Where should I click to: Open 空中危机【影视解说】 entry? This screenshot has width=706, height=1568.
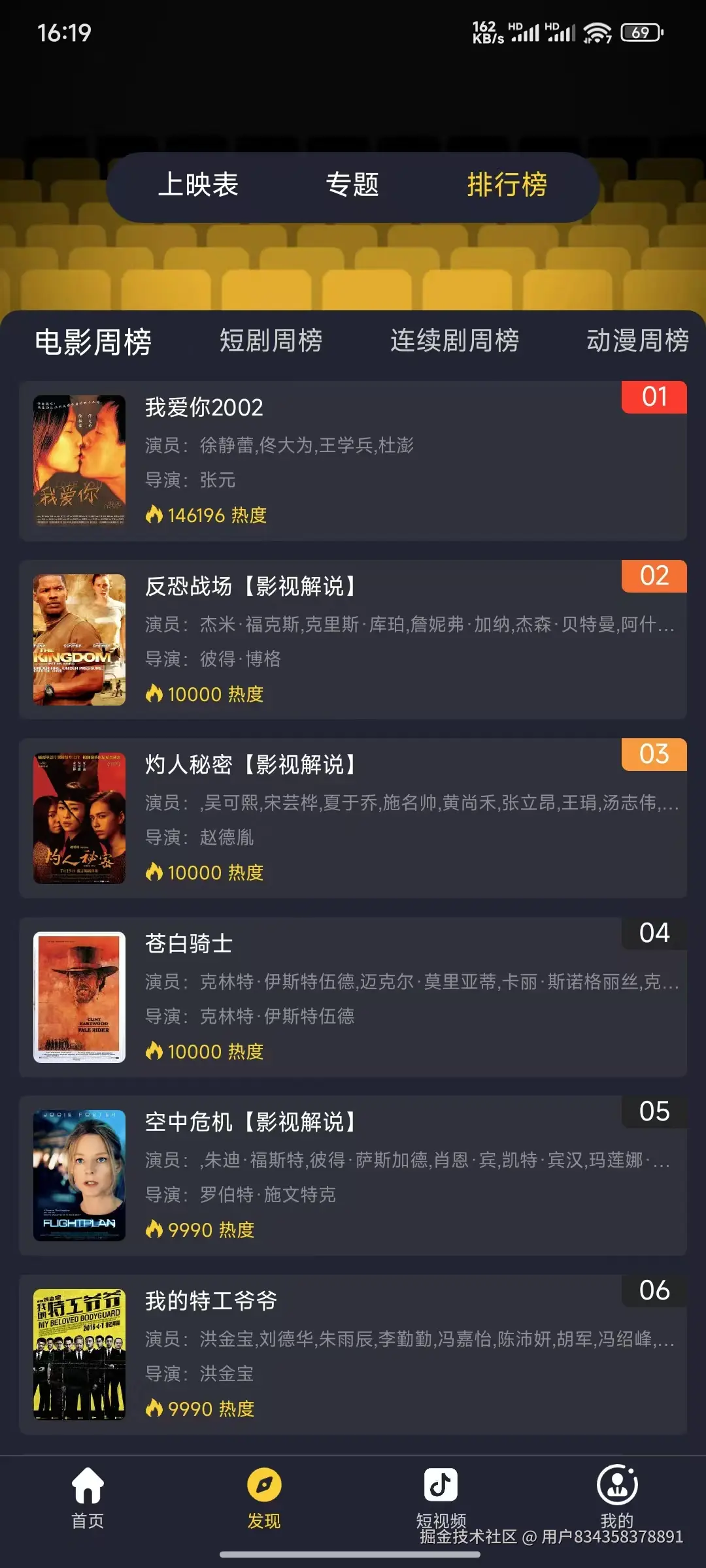pyautogui.click(x=353, y=1175)
